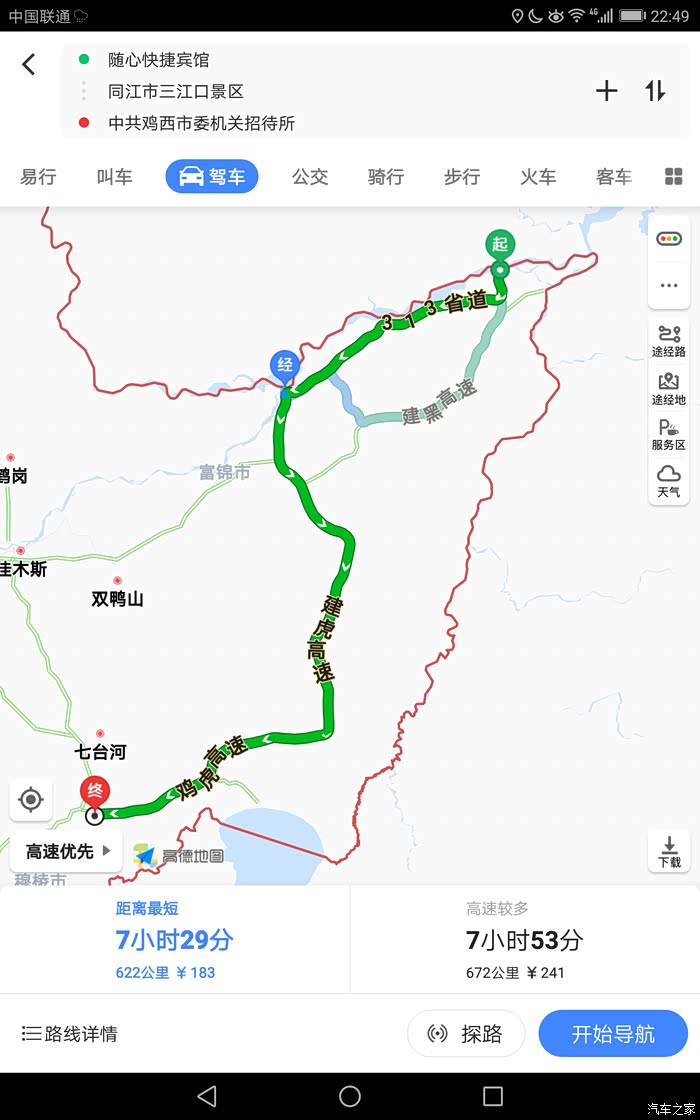Check 天气 weather along route

[x=668, y=481]
